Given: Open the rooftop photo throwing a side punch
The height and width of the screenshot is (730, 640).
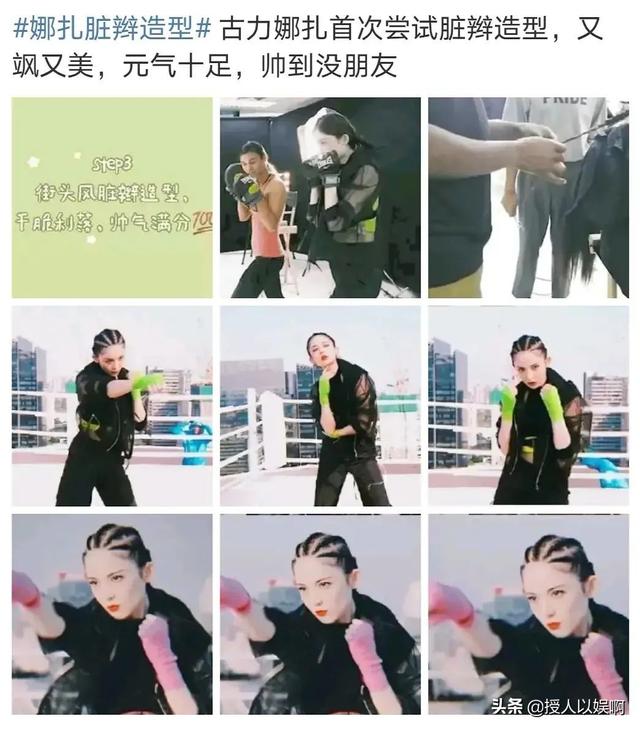Looking at the screenshot, I should pos(112,405).
